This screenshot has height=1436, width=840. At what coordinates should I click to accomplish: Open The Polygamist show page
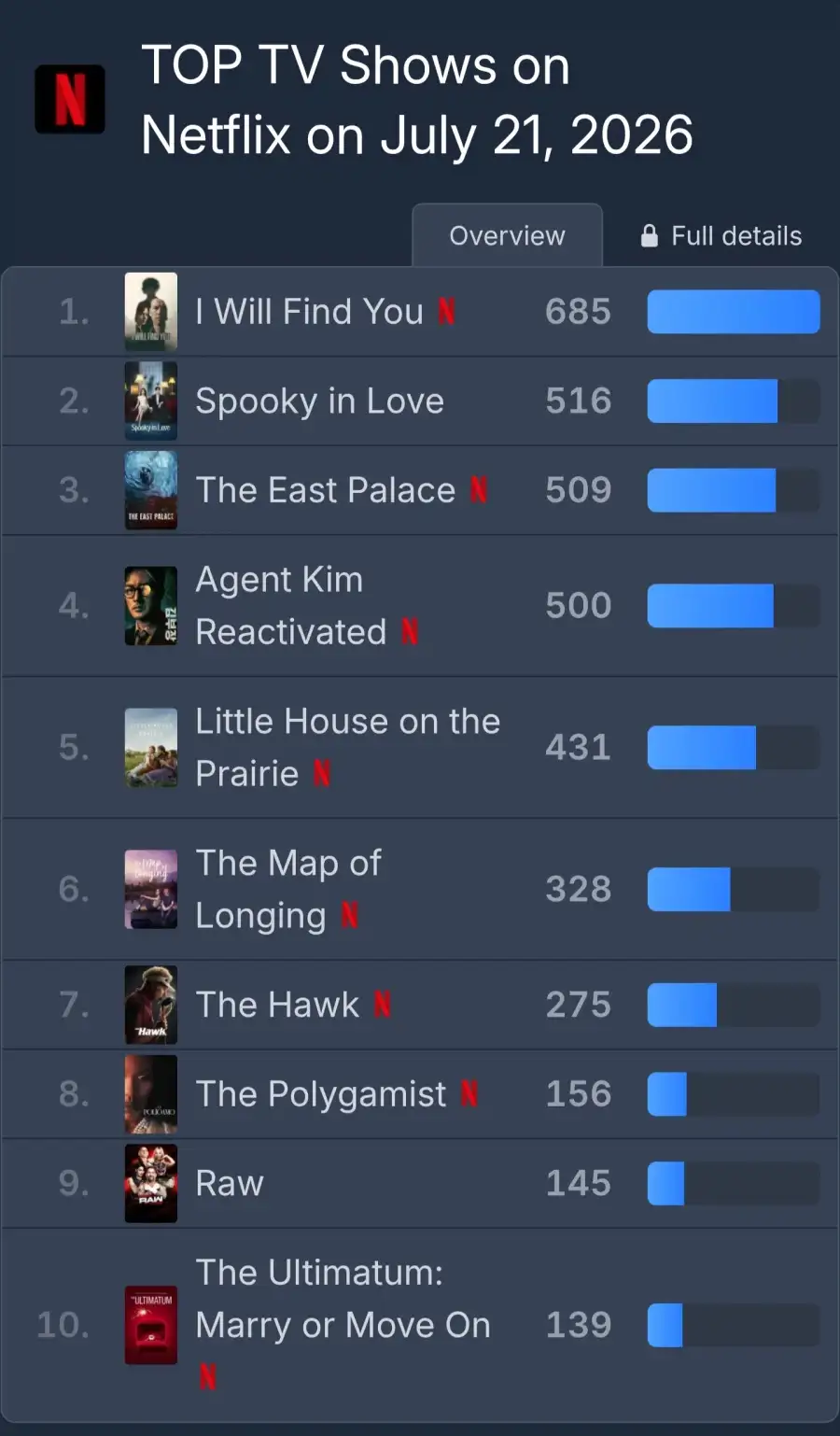[x=420, y=1094]
